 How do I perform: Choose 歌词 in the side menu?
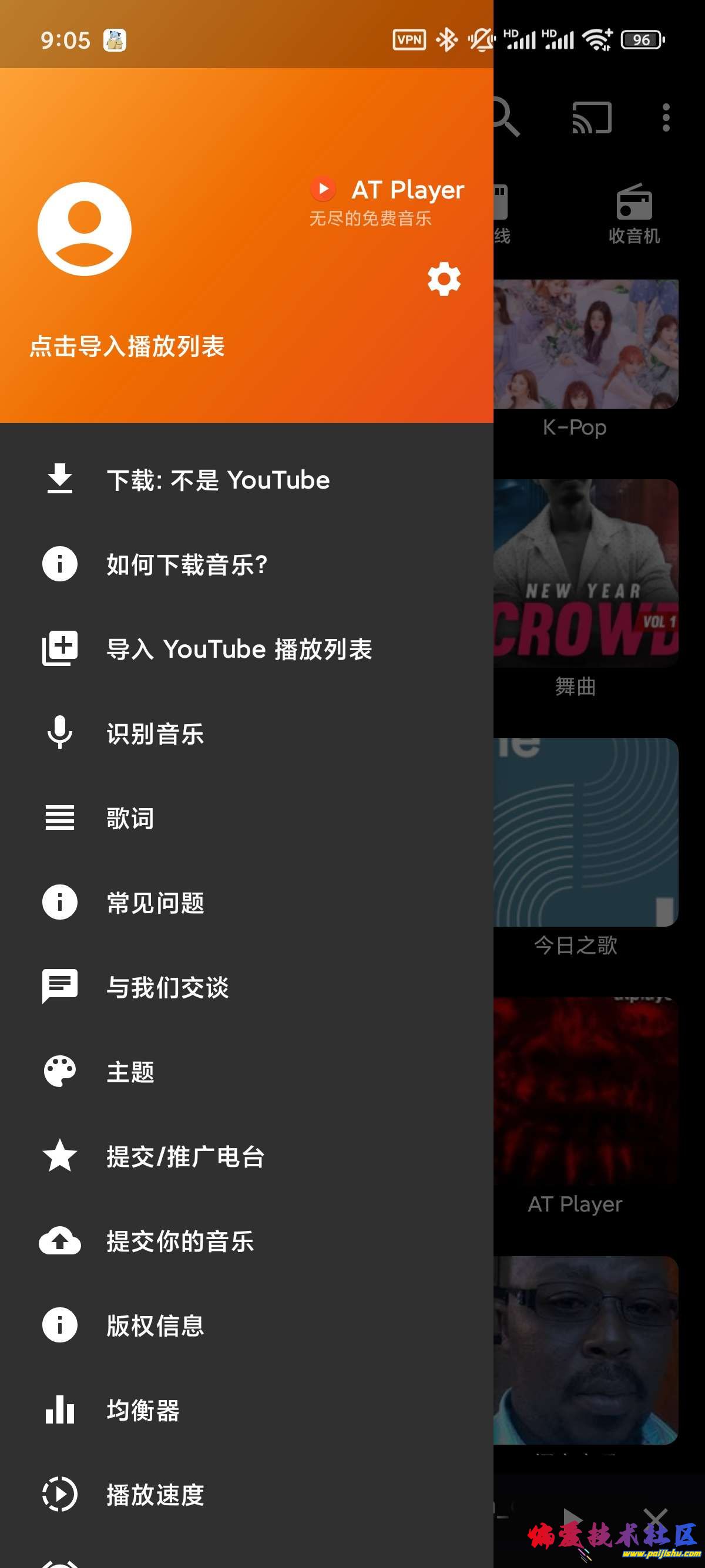pyautogui.click(x=129, y=818)
